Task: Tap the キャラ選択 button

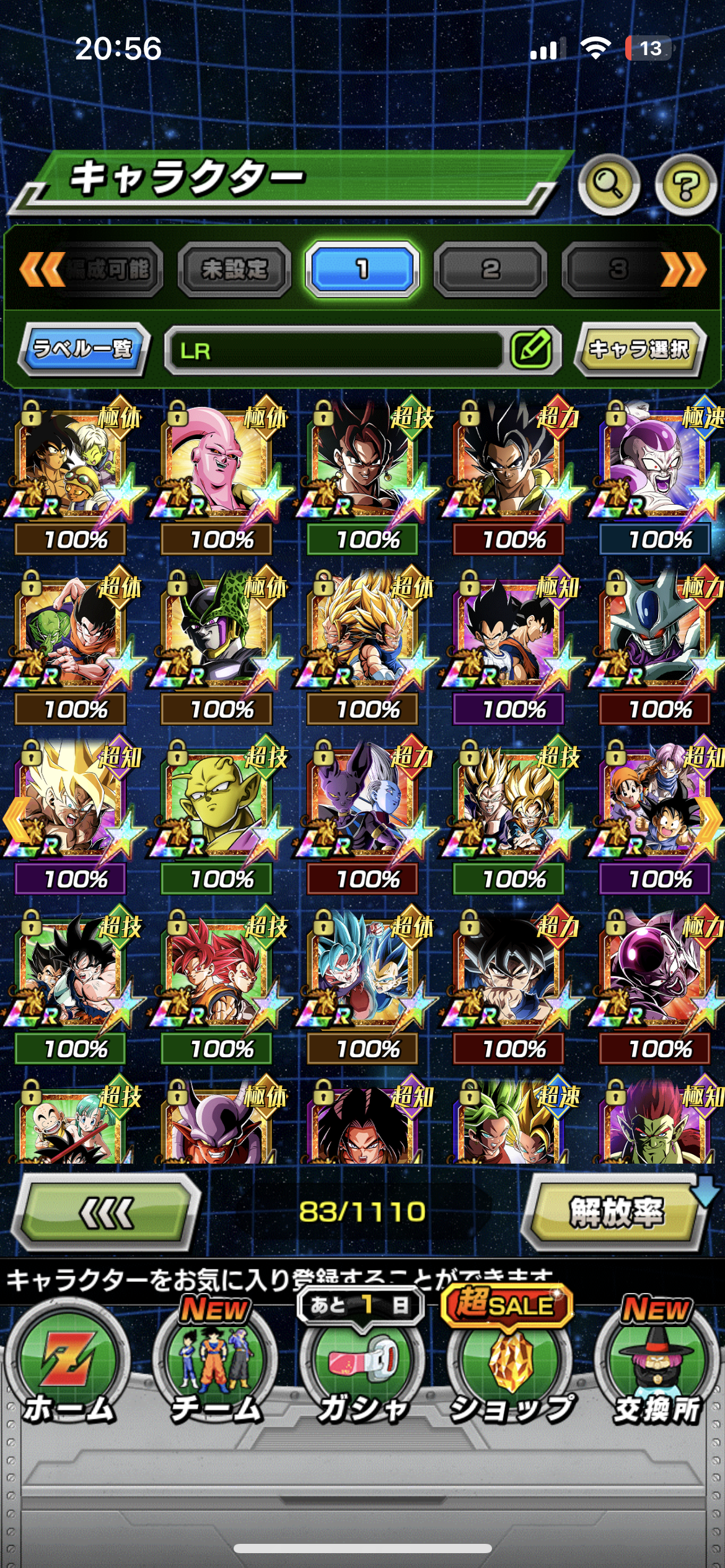Action: (638, 349)
